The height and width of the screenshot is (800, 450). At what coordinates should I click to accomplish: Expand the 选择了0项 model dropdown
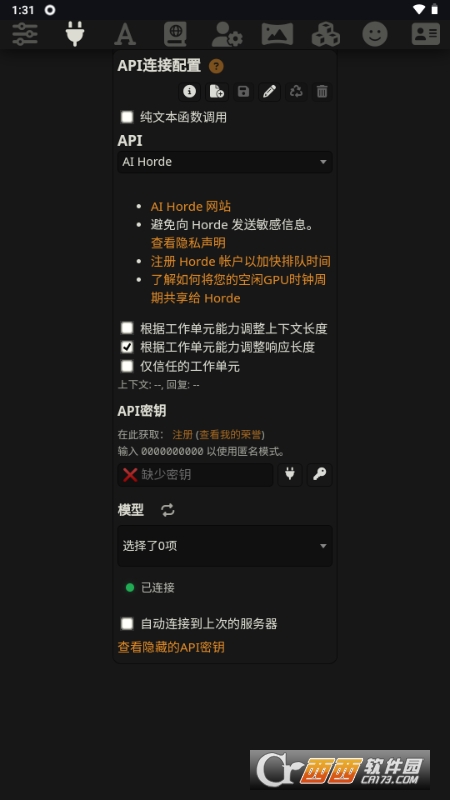pyautogui.click(x=225, y=546)
